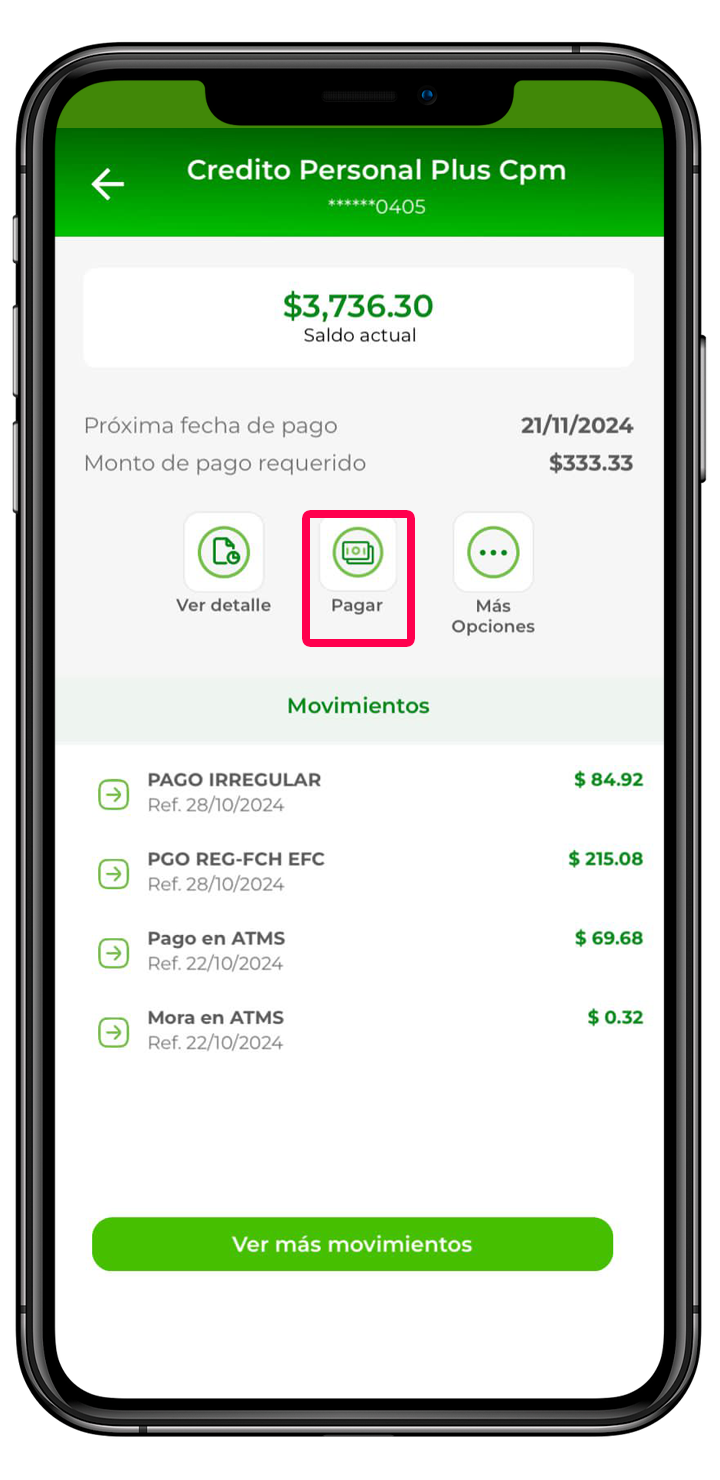Open Más Opciones

click(x=493, y=553)
